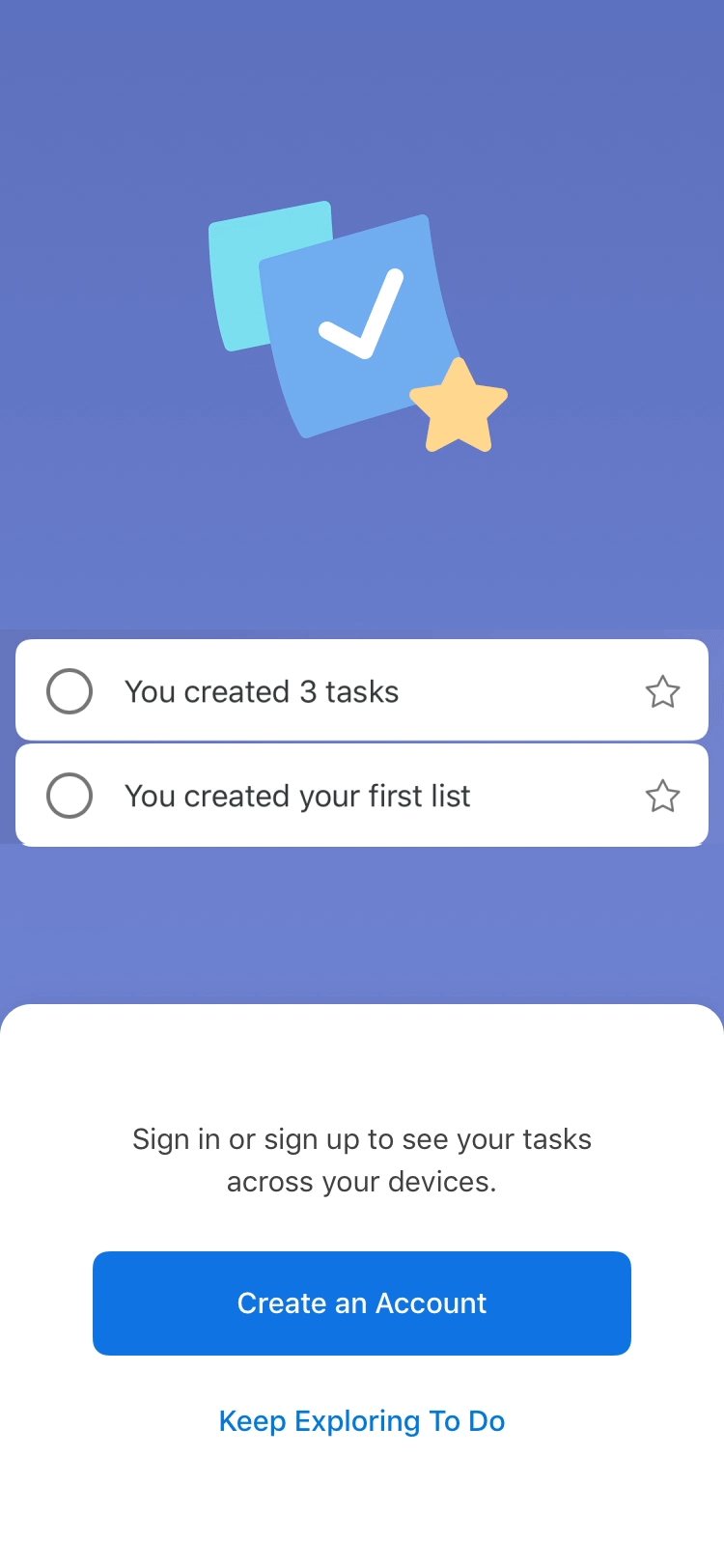Check off 'You created your first list'

pyautogui.click(x=70, y=796)
